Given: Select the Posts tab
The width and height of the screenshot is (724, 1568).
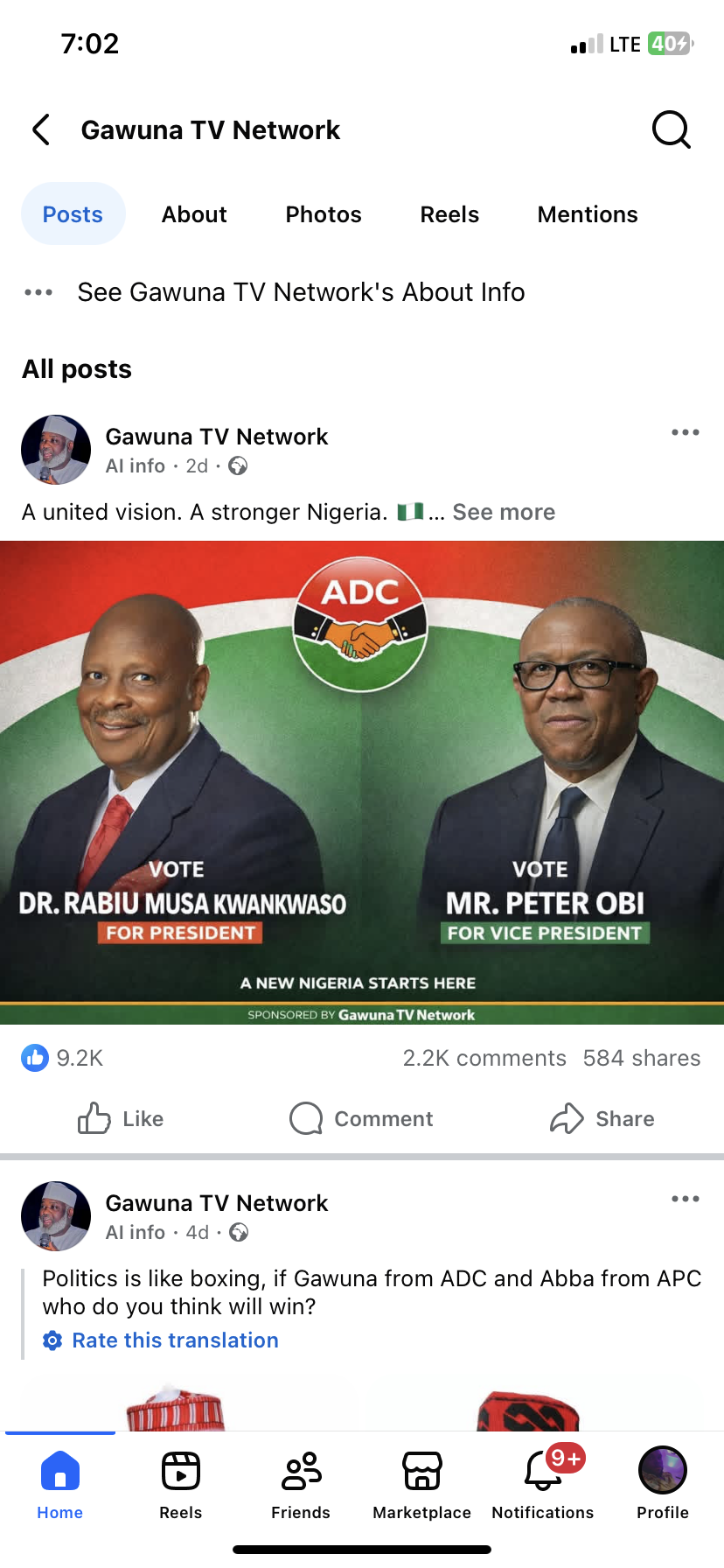Looking at the screenshot, I should tap(73, 214).
